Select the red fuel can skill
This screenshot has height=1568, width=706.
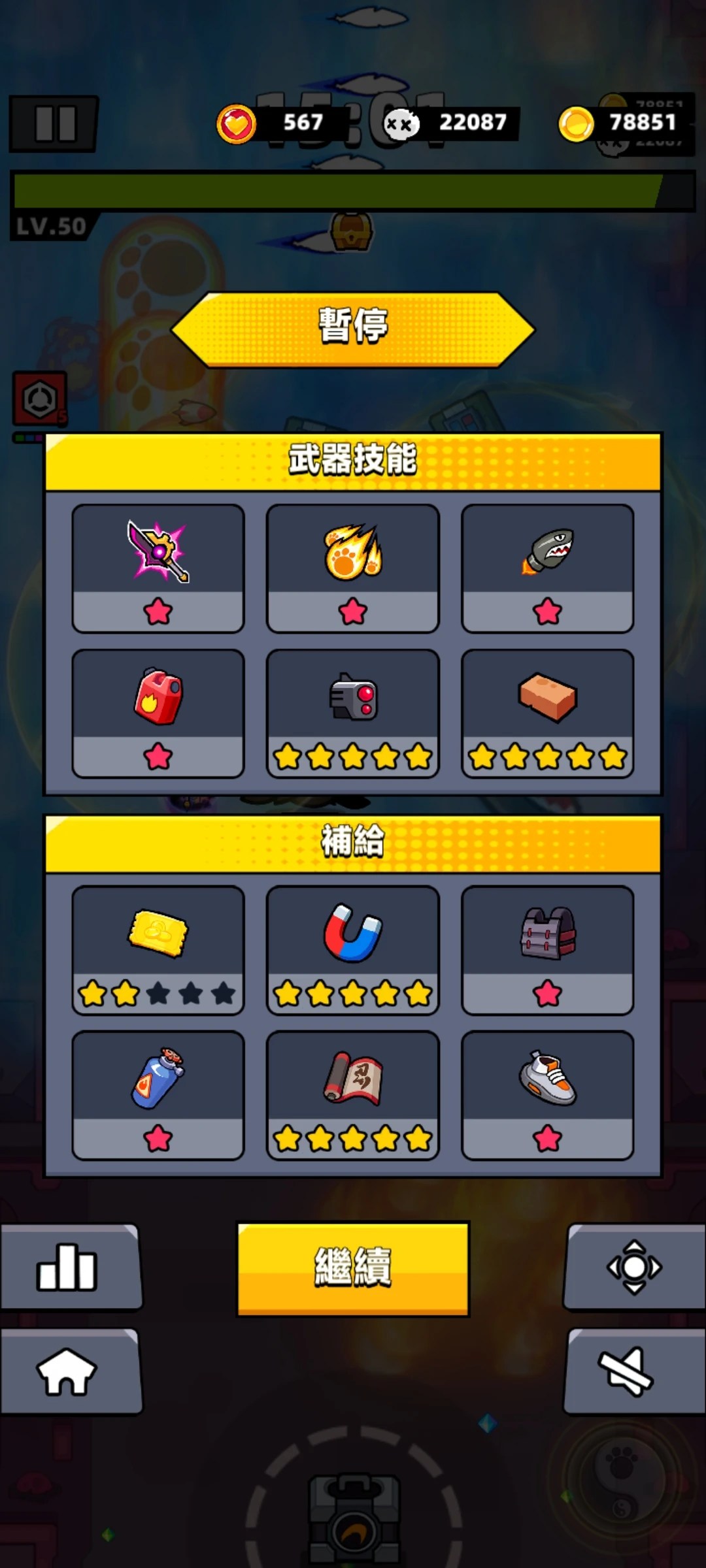pos(158,713)
